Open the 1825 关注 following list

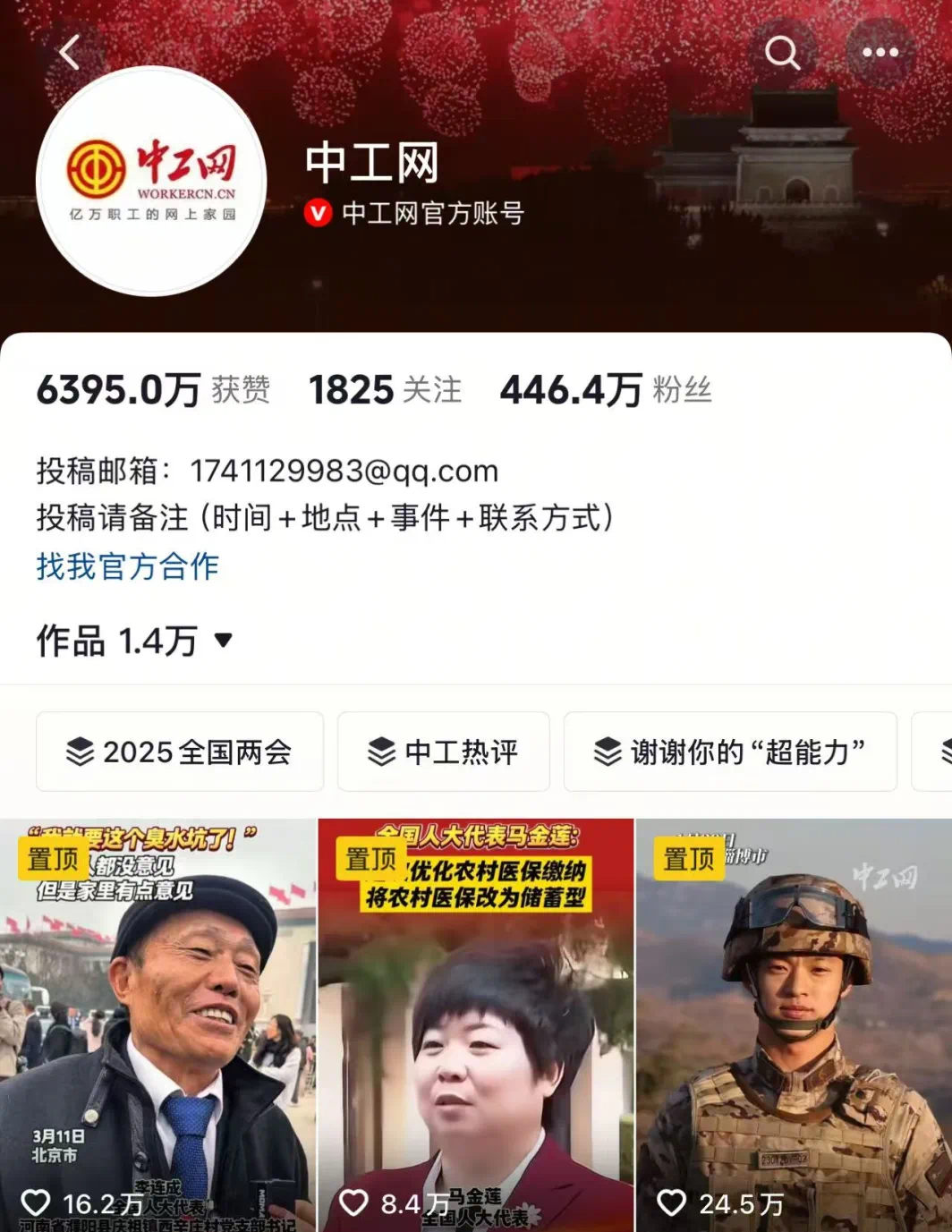385,390
